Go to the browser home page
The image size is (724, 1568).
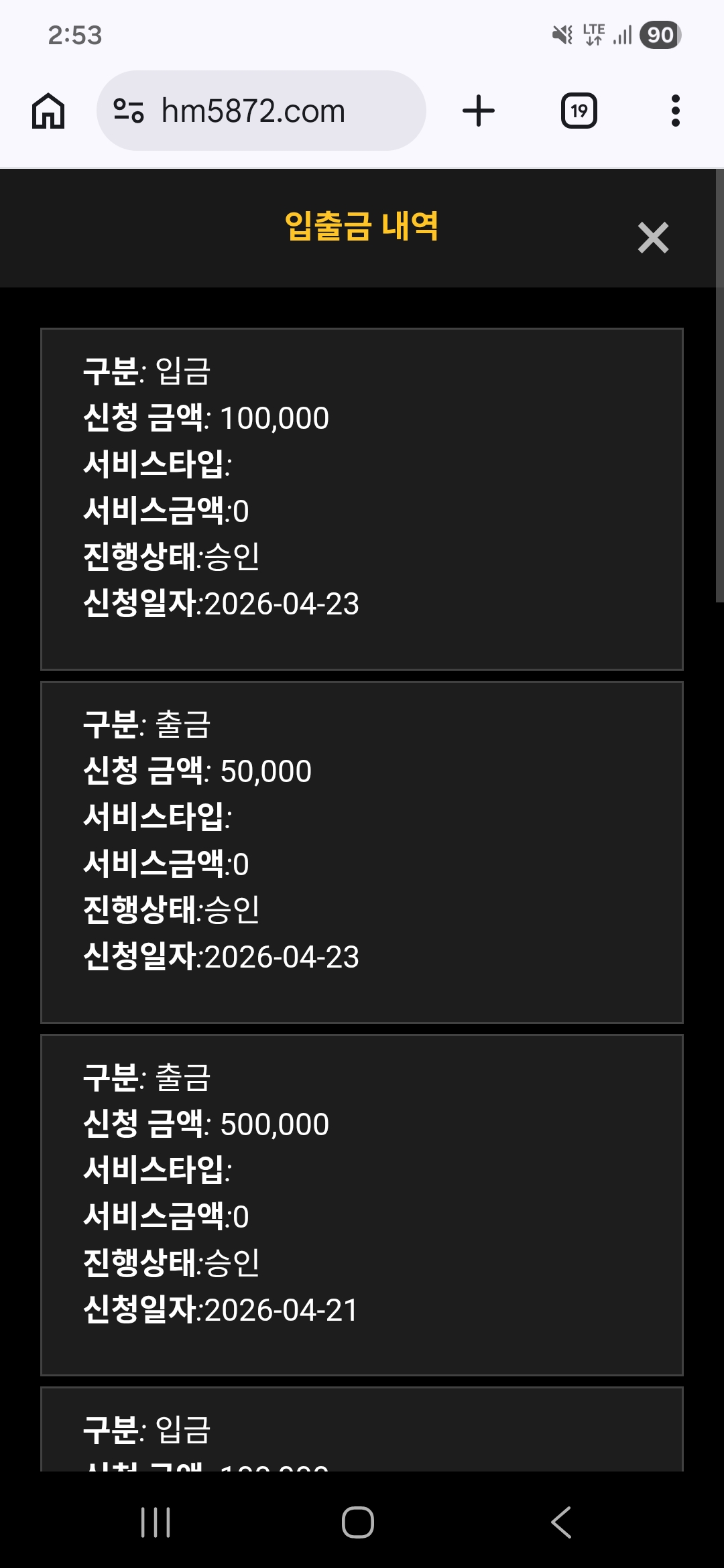pos(48,111)
